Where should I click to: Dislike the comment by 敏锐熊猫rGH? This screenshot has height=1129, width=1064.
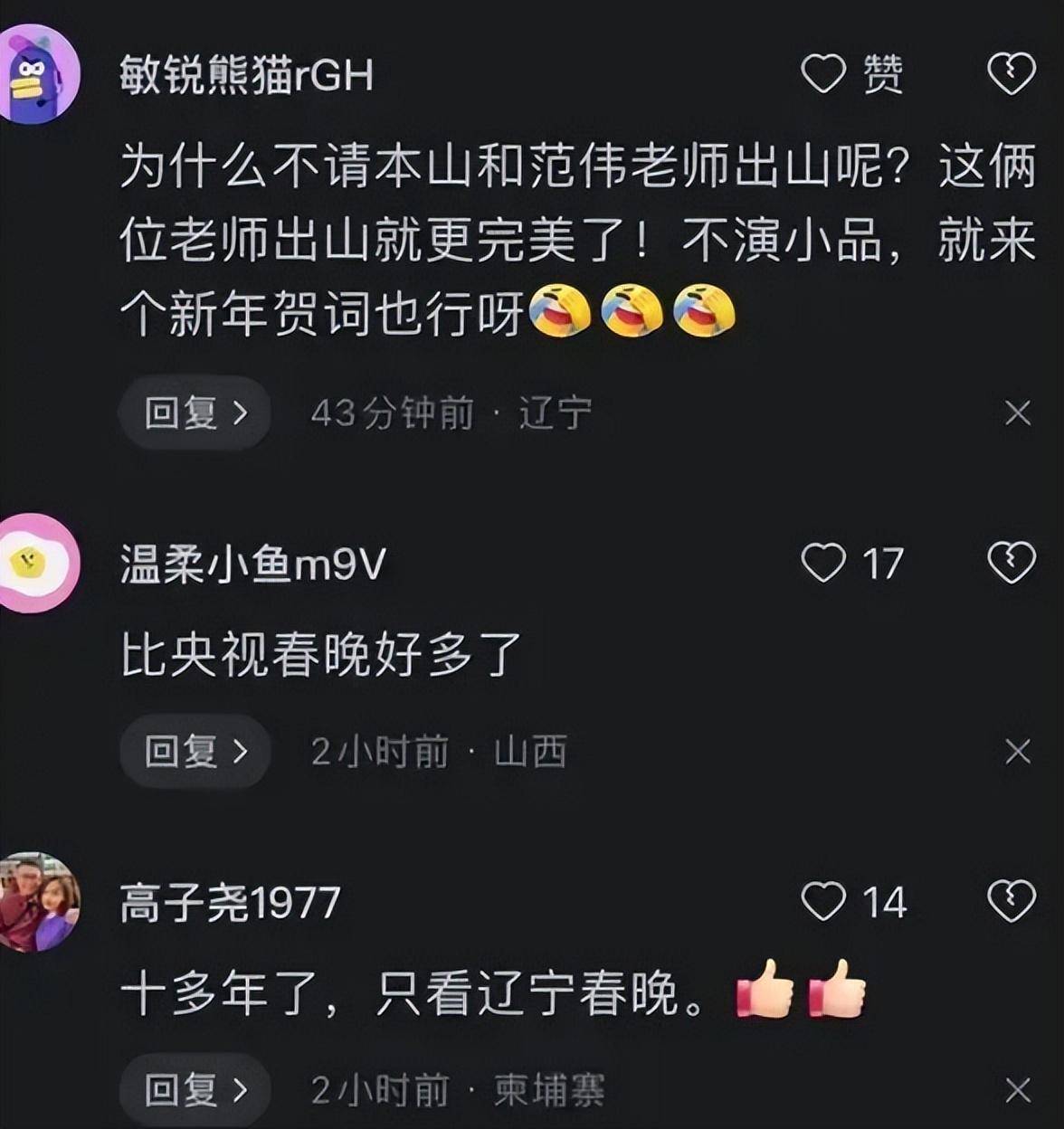click(1011, 73)
